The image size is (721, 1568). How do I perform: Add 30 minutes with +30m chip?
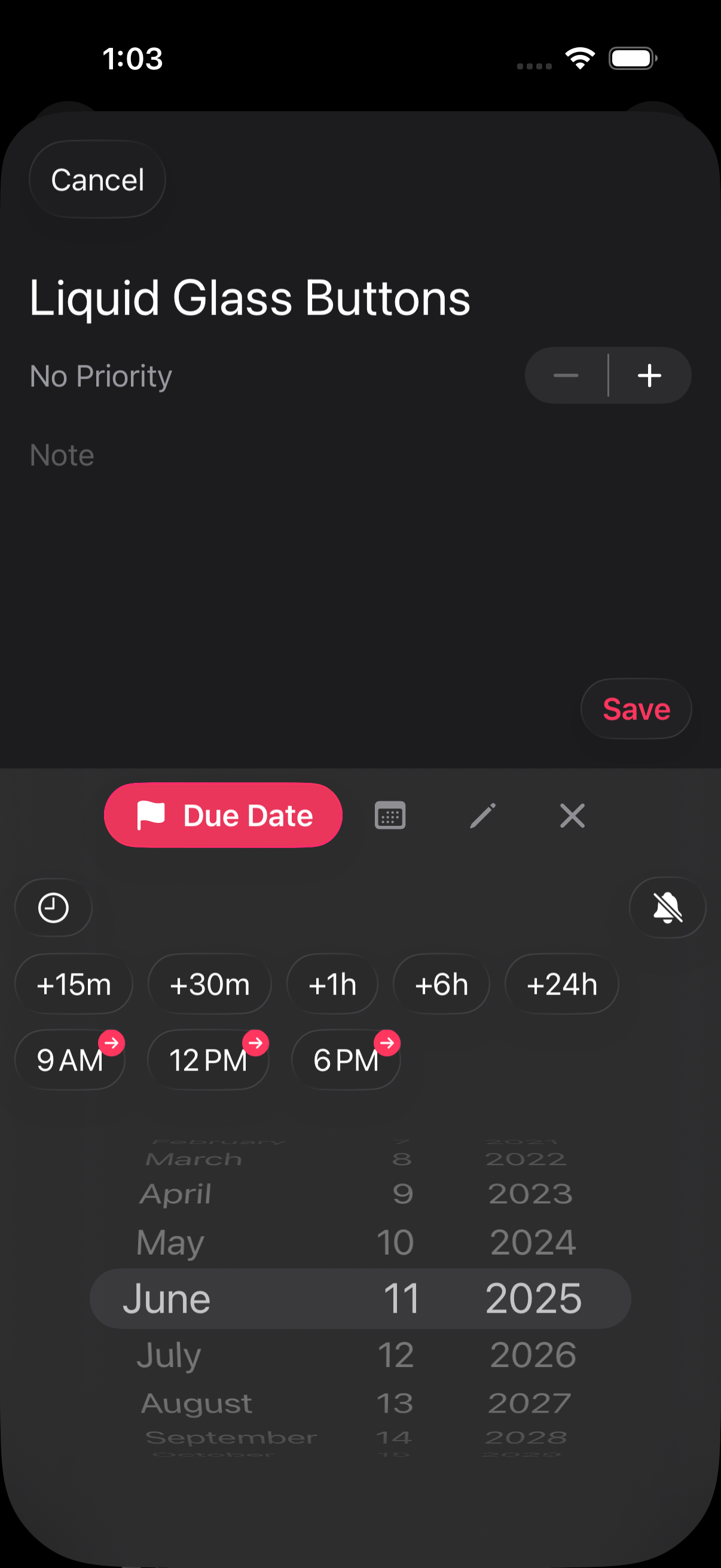(x=210, y=984)
